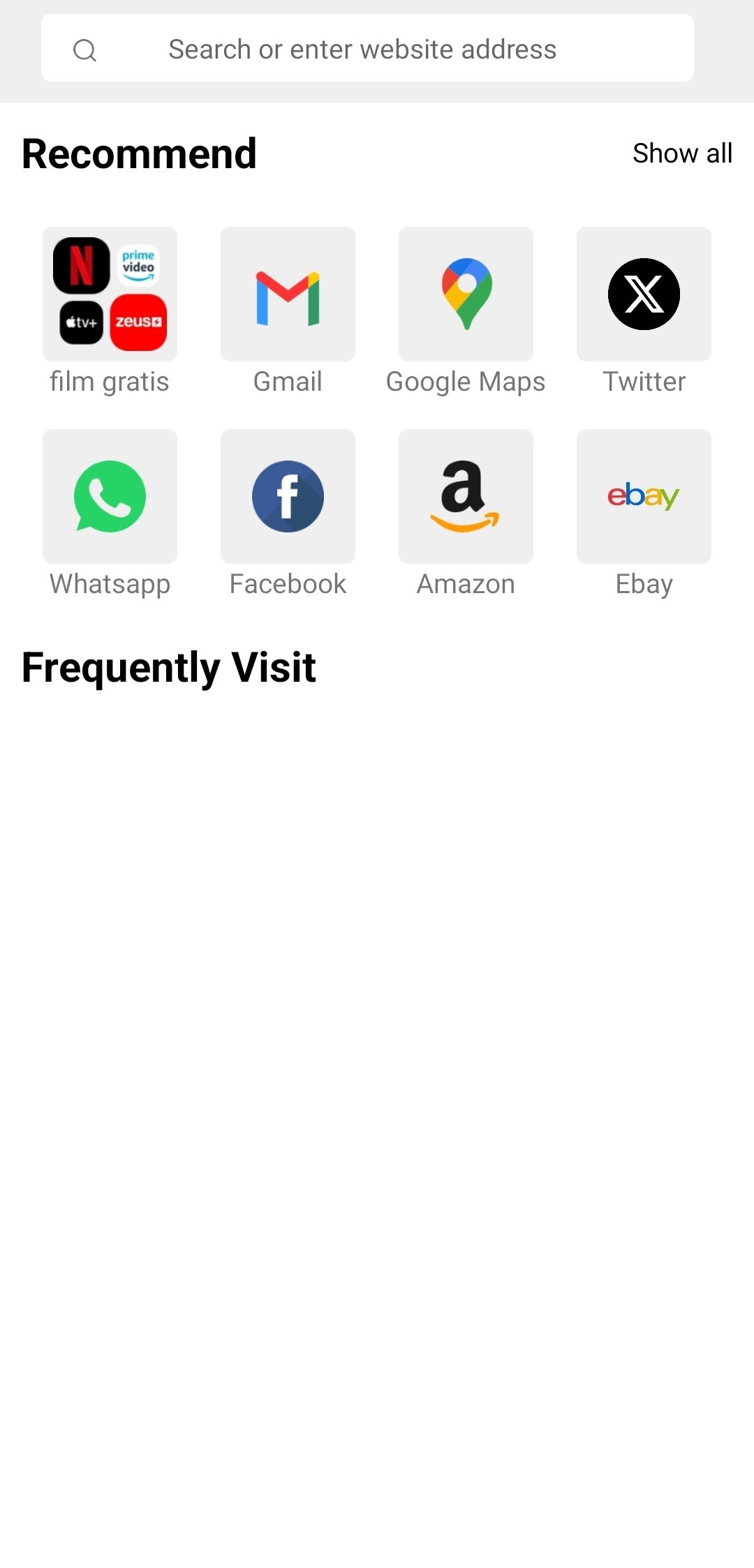Open the Ebay shortcut
Image resolution: width=754 pixels, height=1568 pixels.
click(x=644, y=496)
